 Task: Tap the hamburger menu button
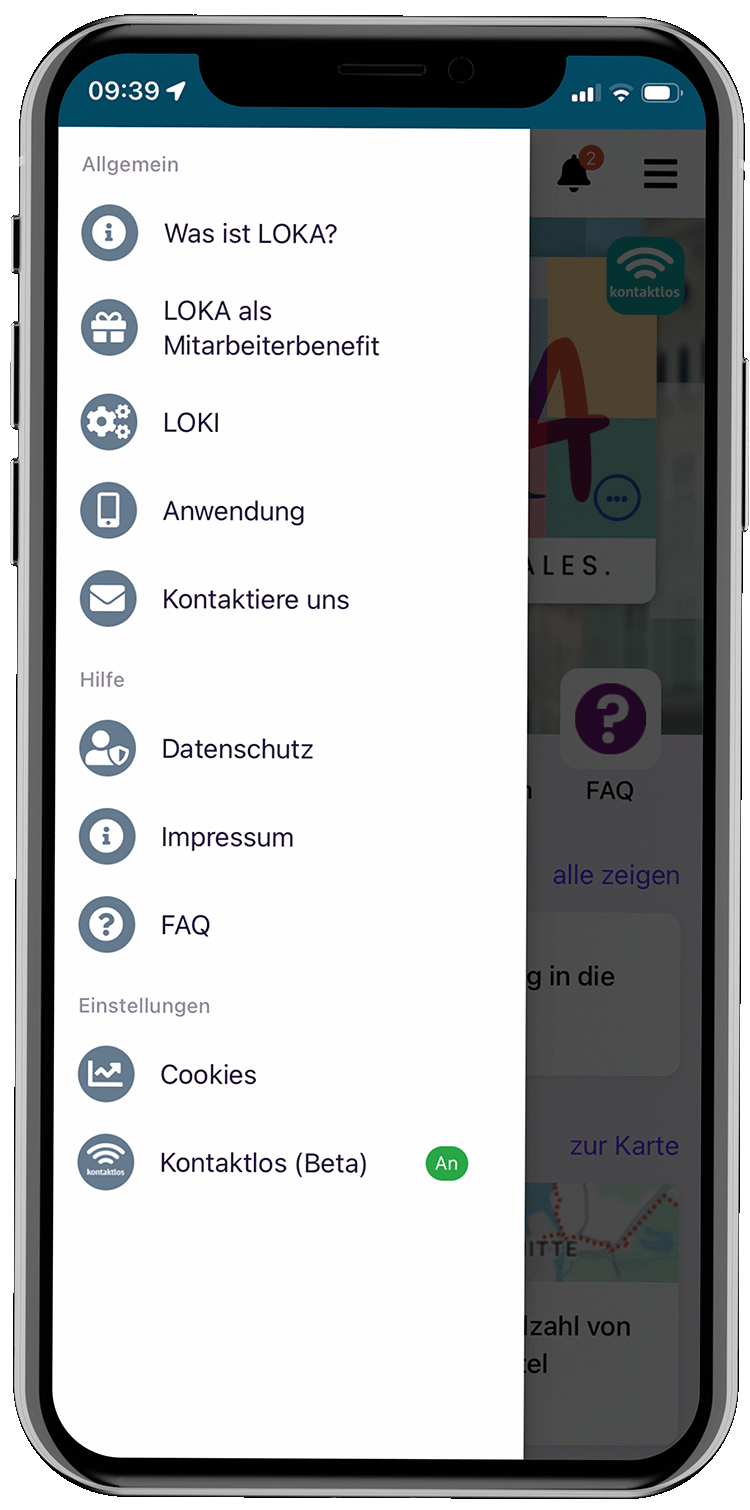tap(660, 173)
